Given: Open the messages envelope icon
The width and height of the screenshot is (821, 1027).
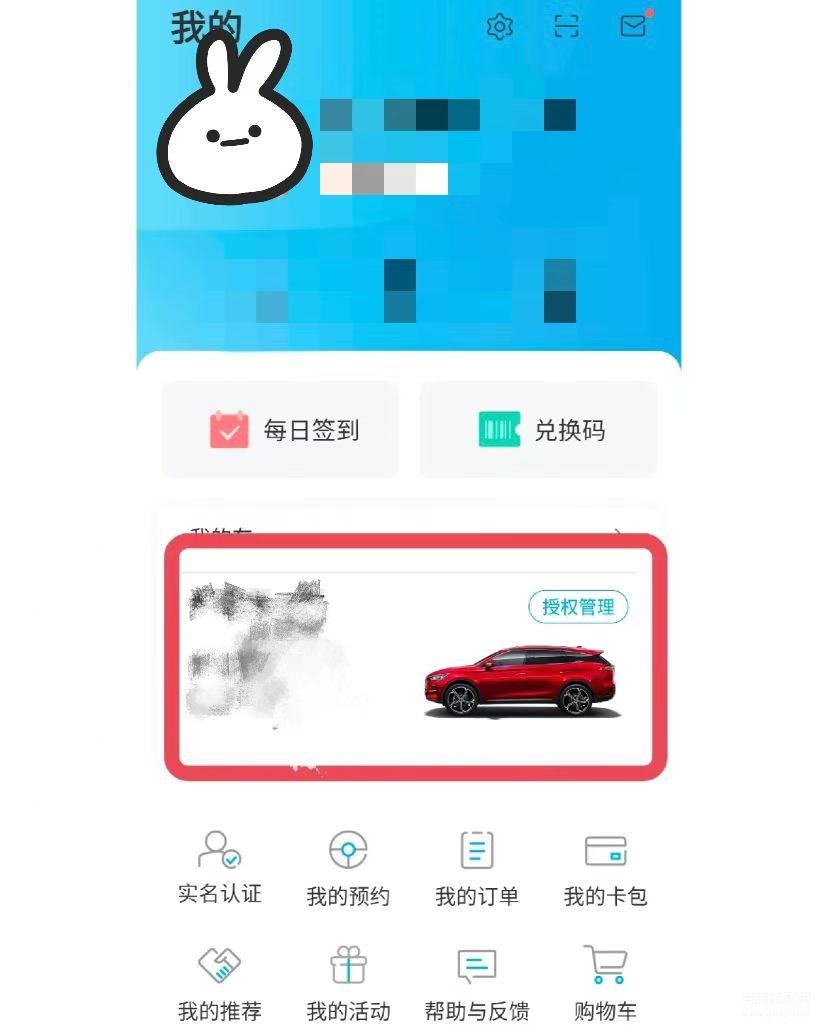Looking at the screenshot, I should coord(633,26).
